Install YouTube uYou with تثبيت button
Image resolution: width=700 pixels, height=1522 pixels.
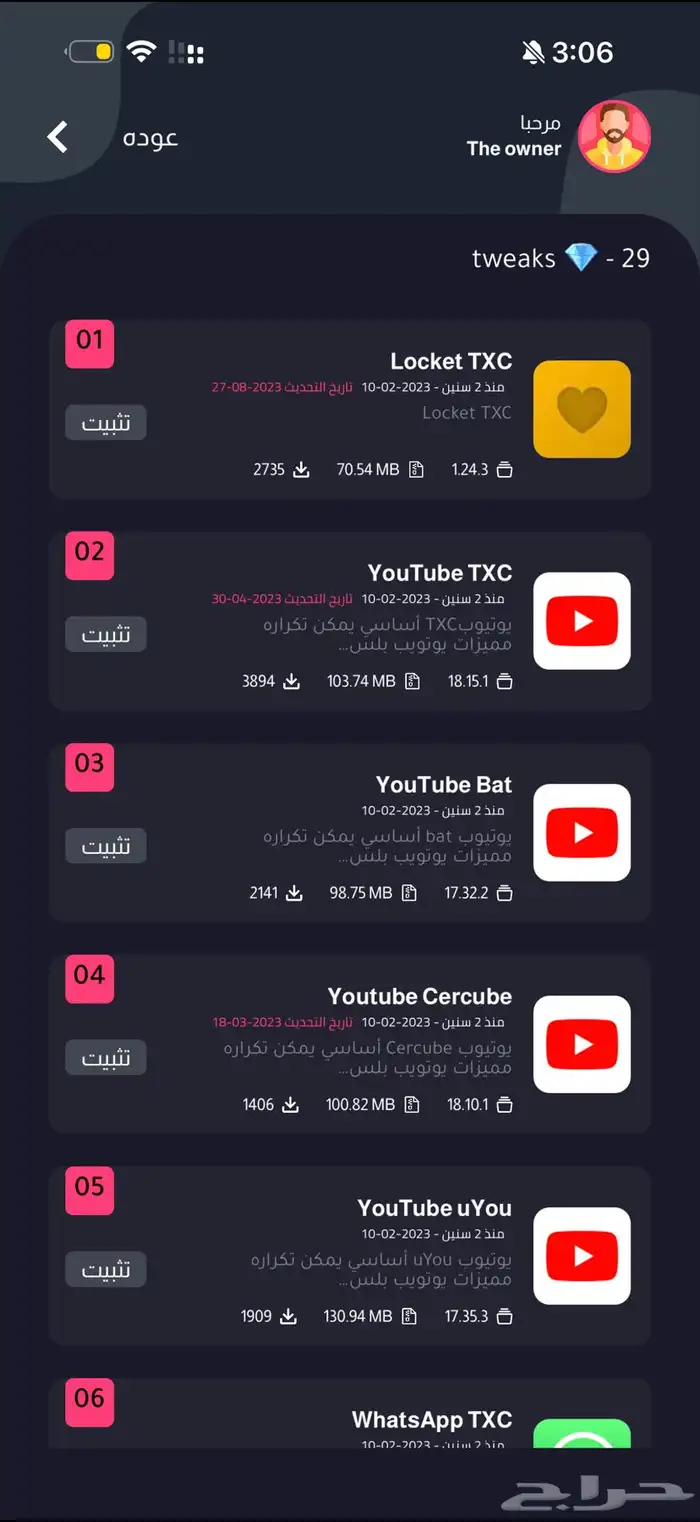(106, 1269)
